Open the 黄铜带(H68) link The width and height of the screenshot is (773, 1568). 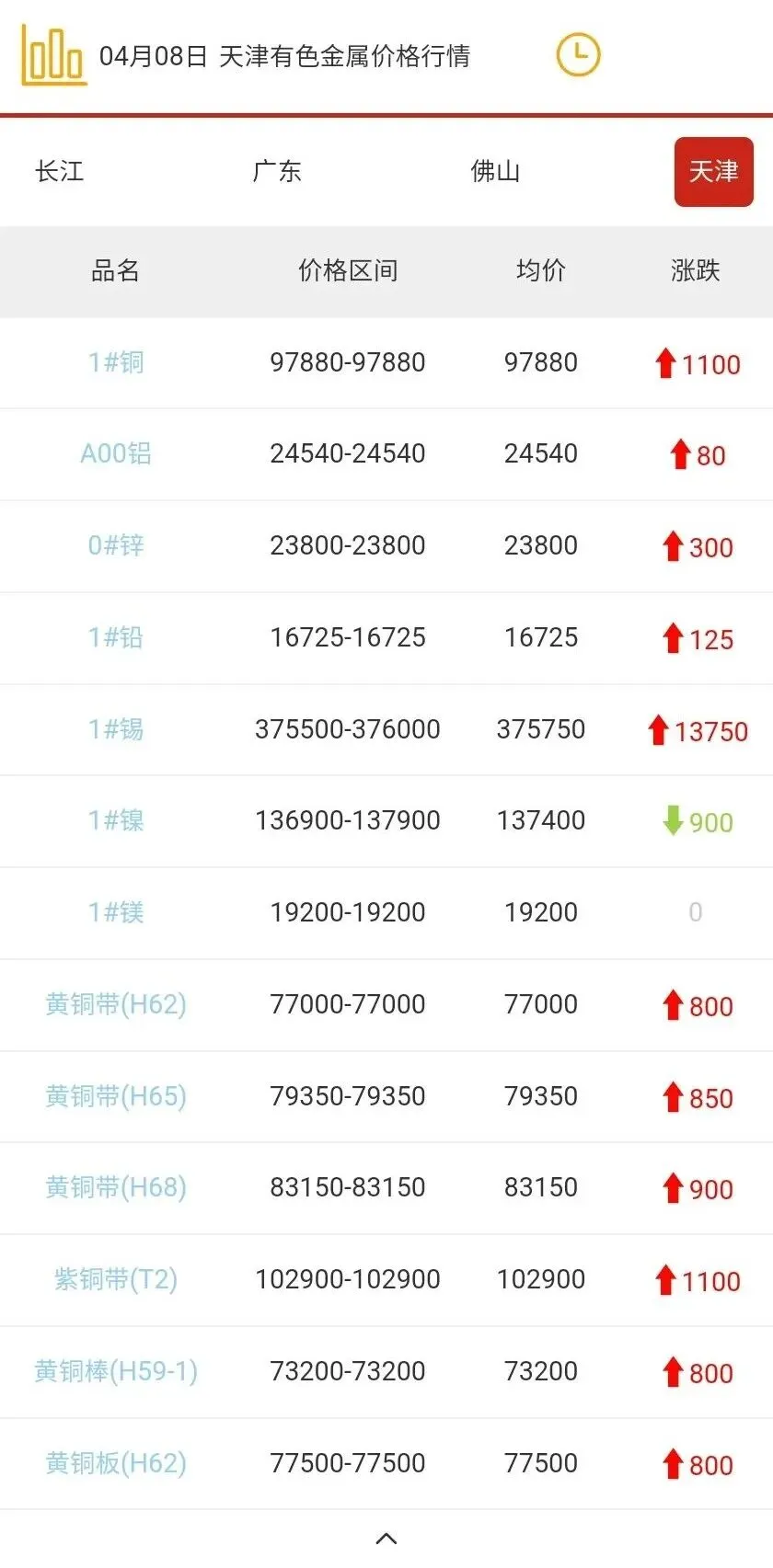point(116,1187)
